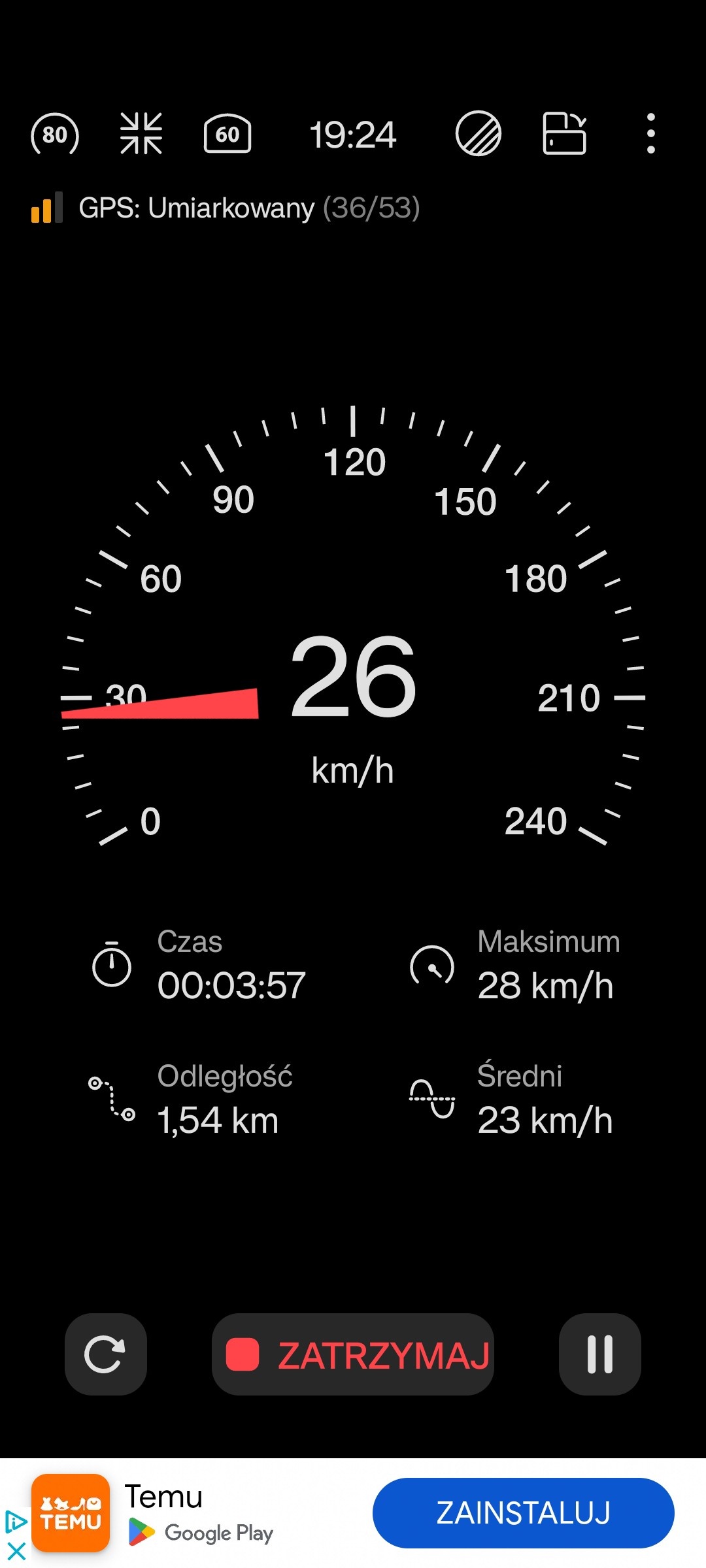Reset the trip with the refresh button

coord(106,1354)
